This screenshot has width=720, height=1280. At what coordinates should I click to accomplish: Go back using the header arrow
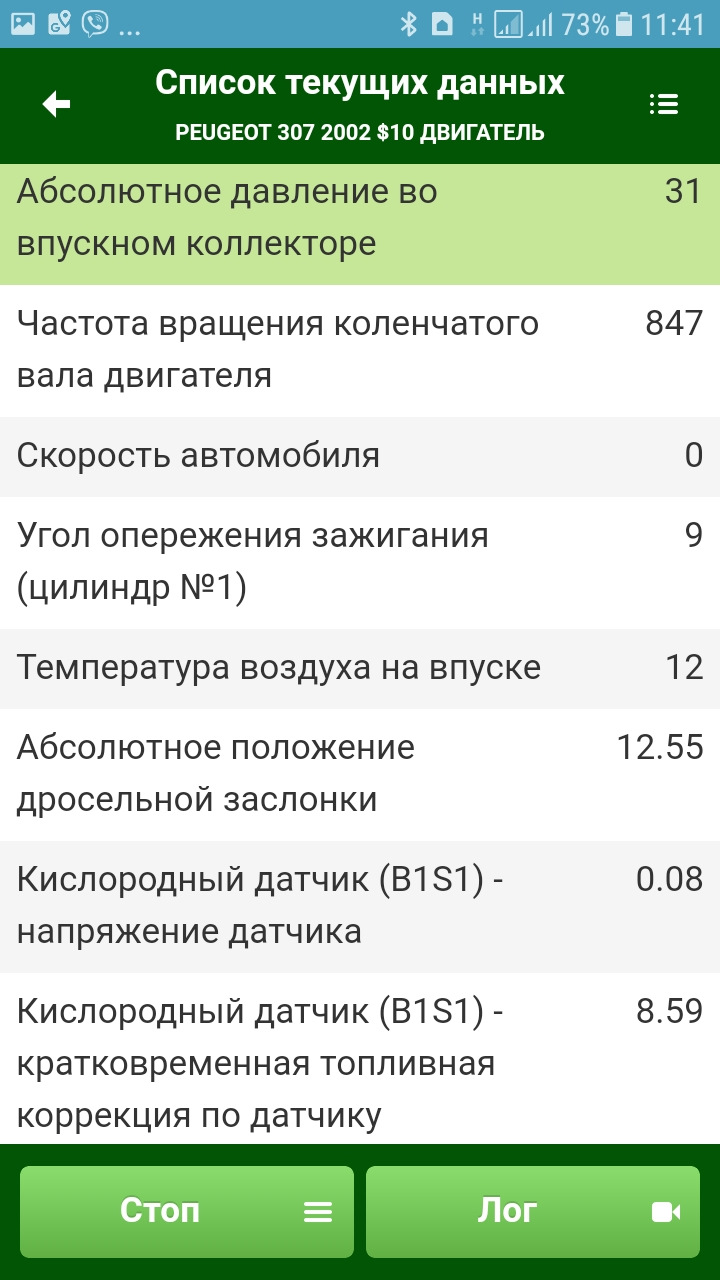click(56, 104)
